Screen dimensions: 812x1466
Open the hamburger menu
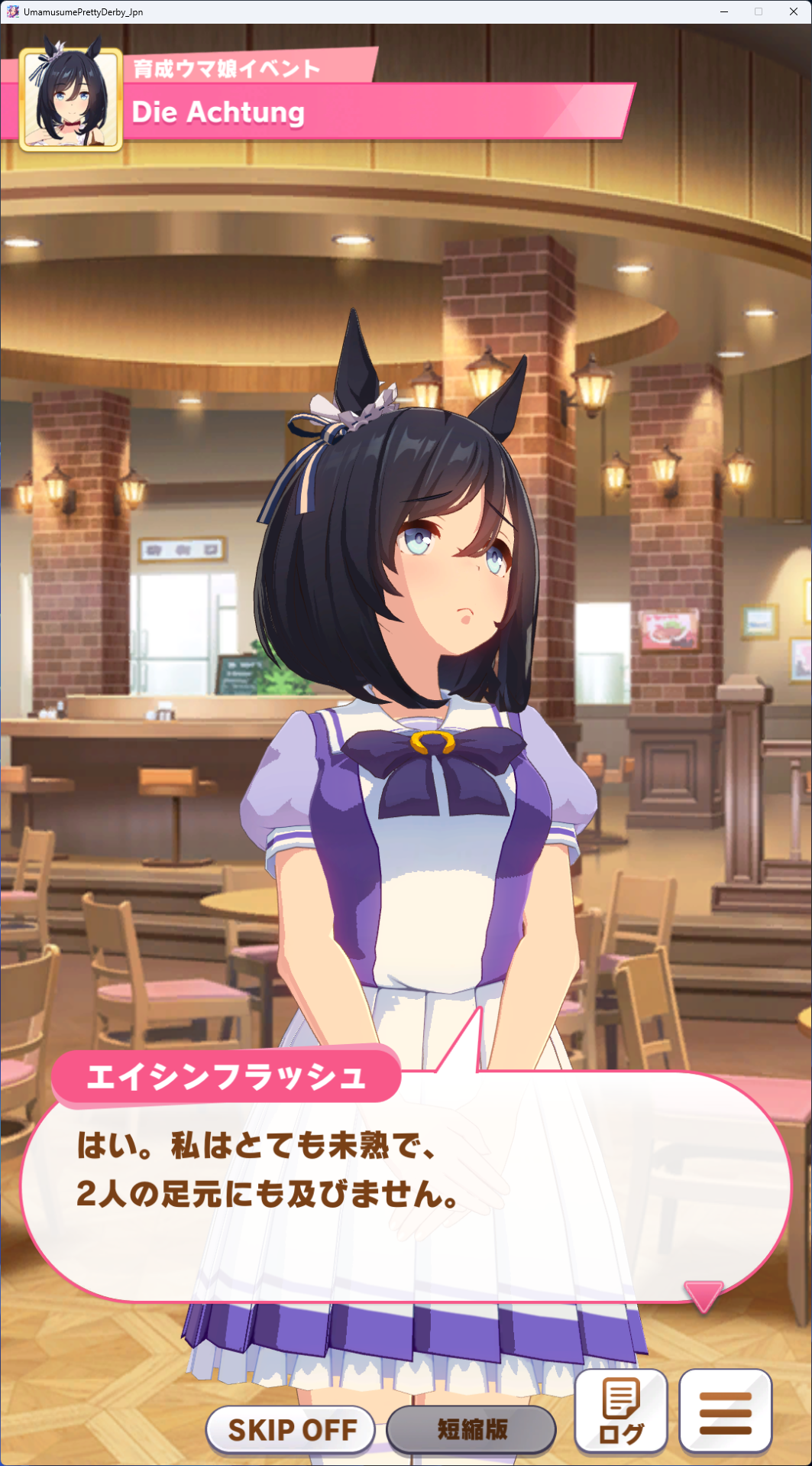coord(725,1411)
